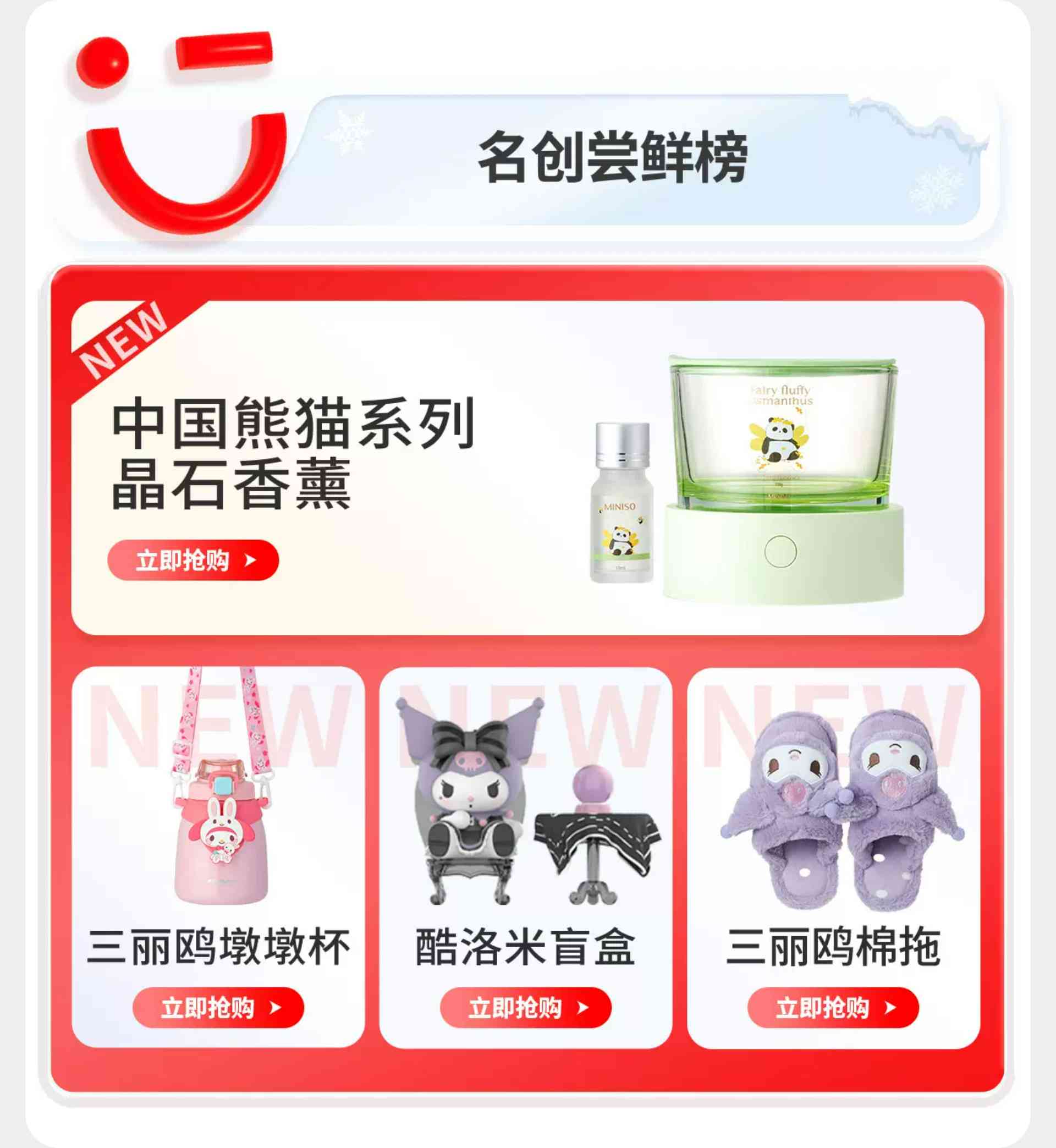This screenshot has height=1148, width=1056.
Task: Select the 三丽鸥棉拖 slippers card
Action: coord(833,828)
